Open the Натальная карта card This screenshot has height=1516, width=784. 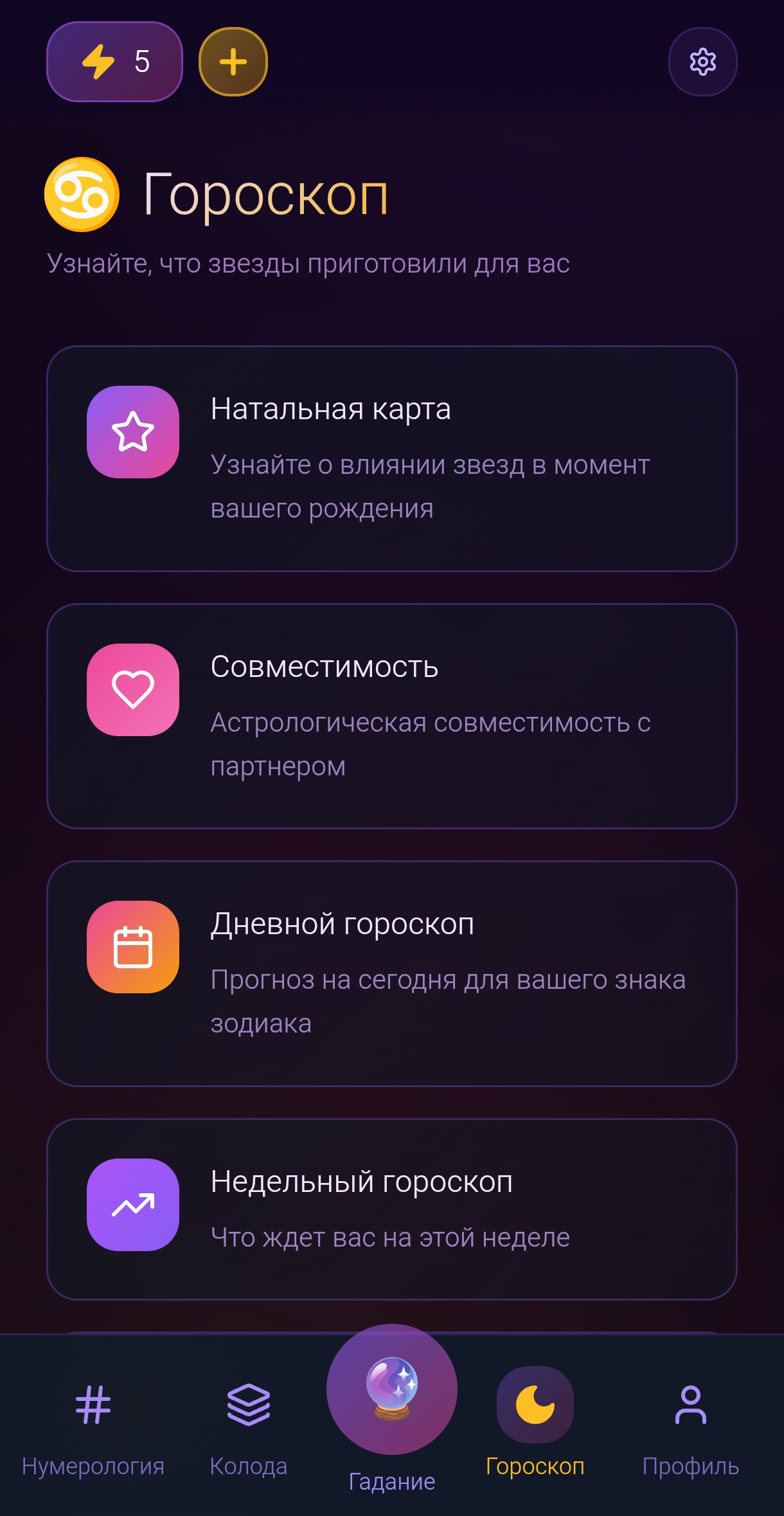tap(392, 458)
